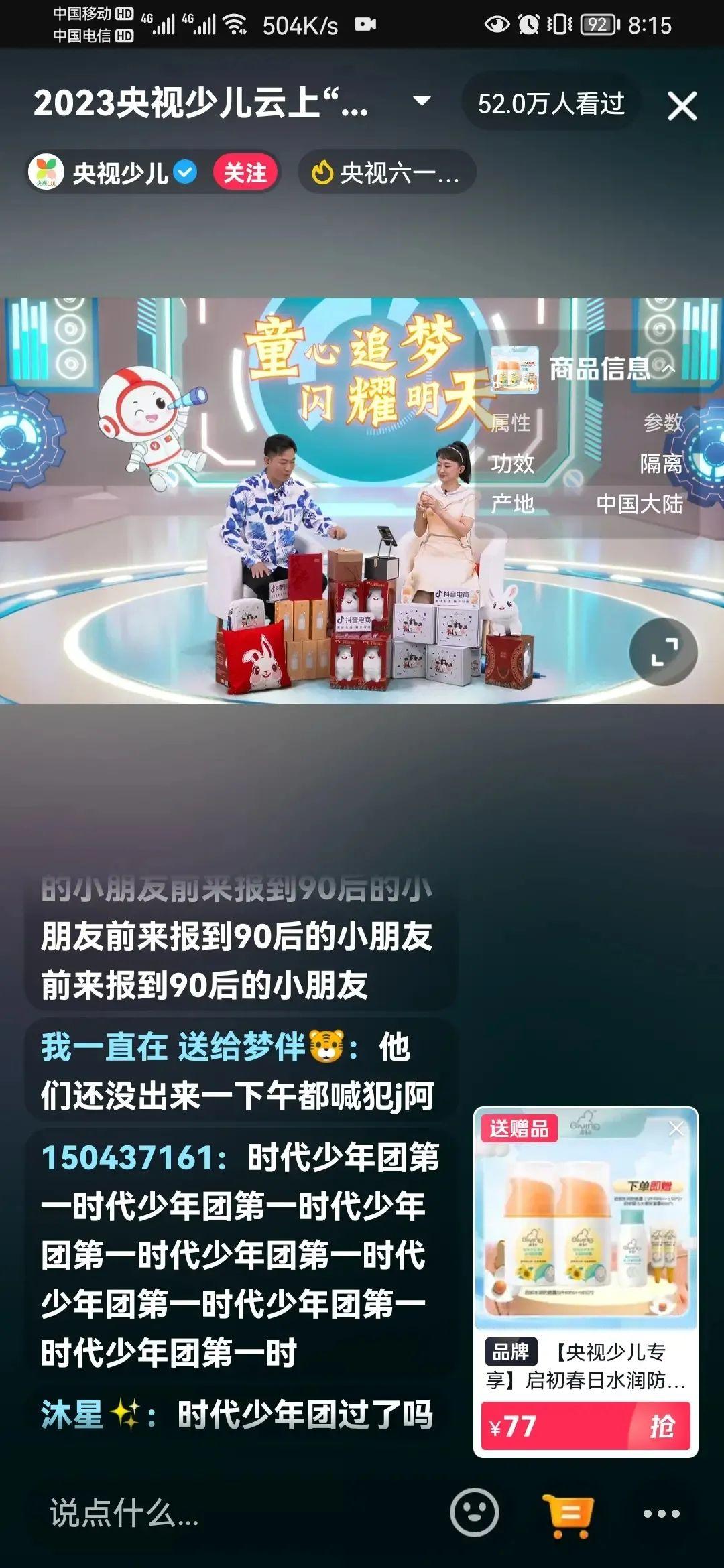
Task: Open the emoji picker
Action: (475, 1513)
